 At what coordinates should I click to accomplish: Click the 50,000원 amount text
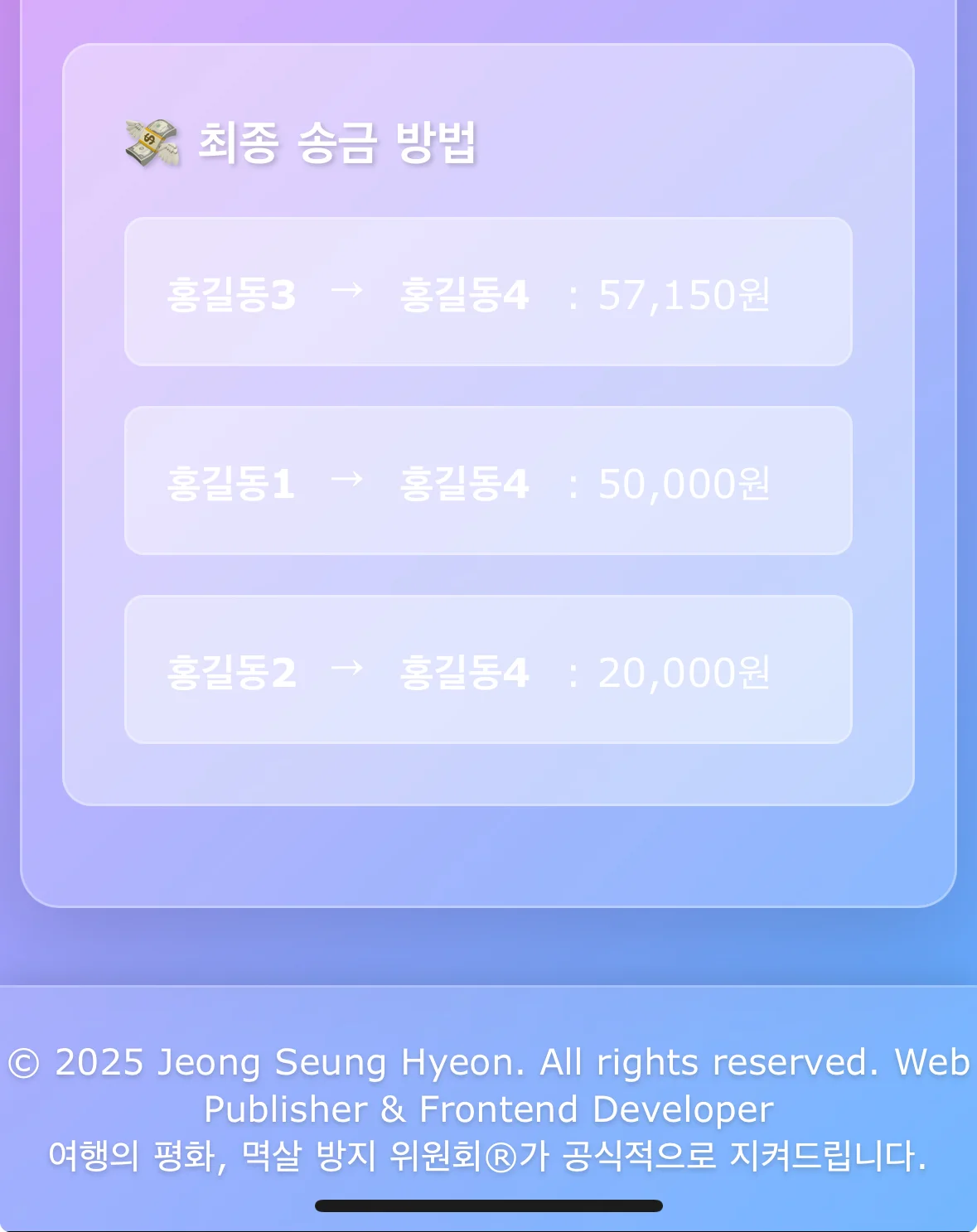[x=684, y=483]
